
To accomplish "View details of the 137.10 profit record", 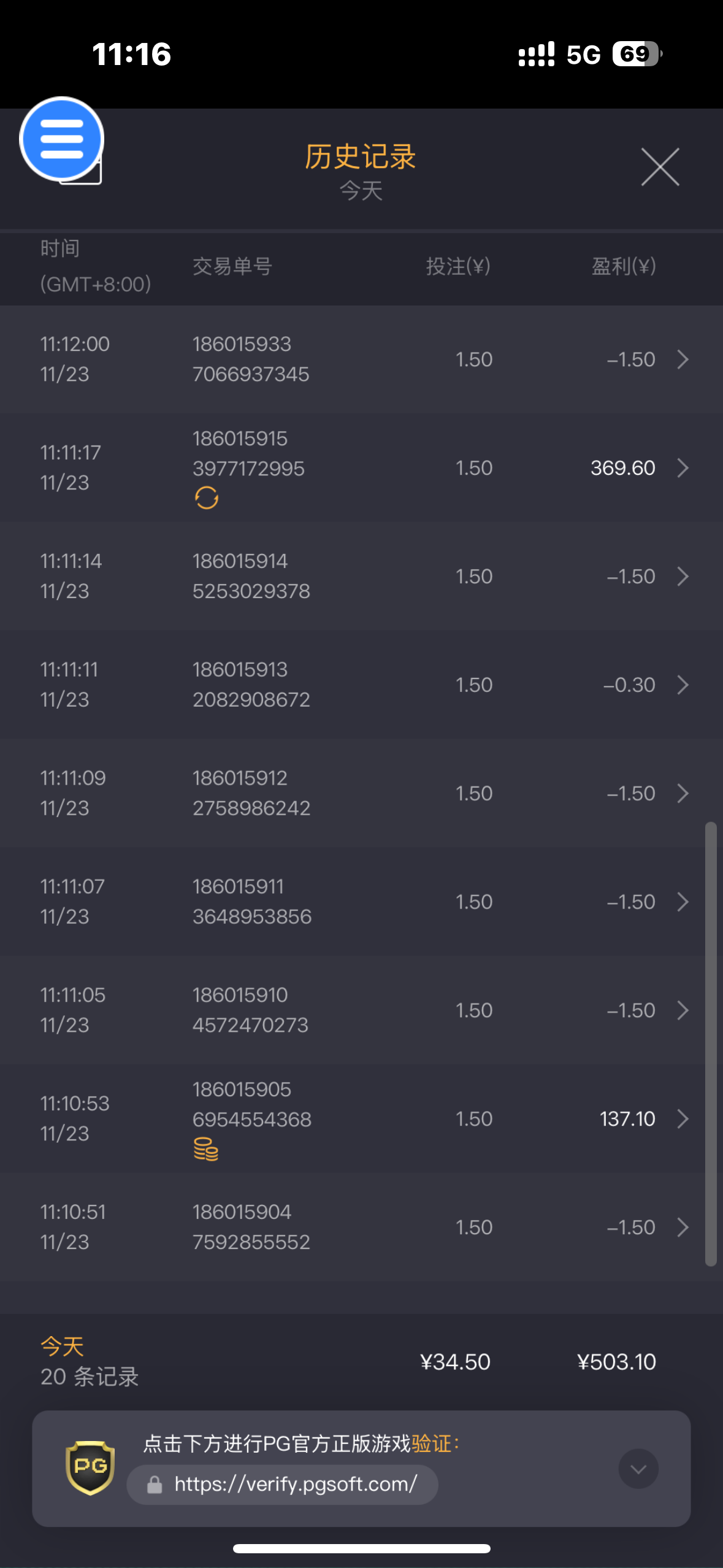I will pyautogui.click(x=361, y=1119).
